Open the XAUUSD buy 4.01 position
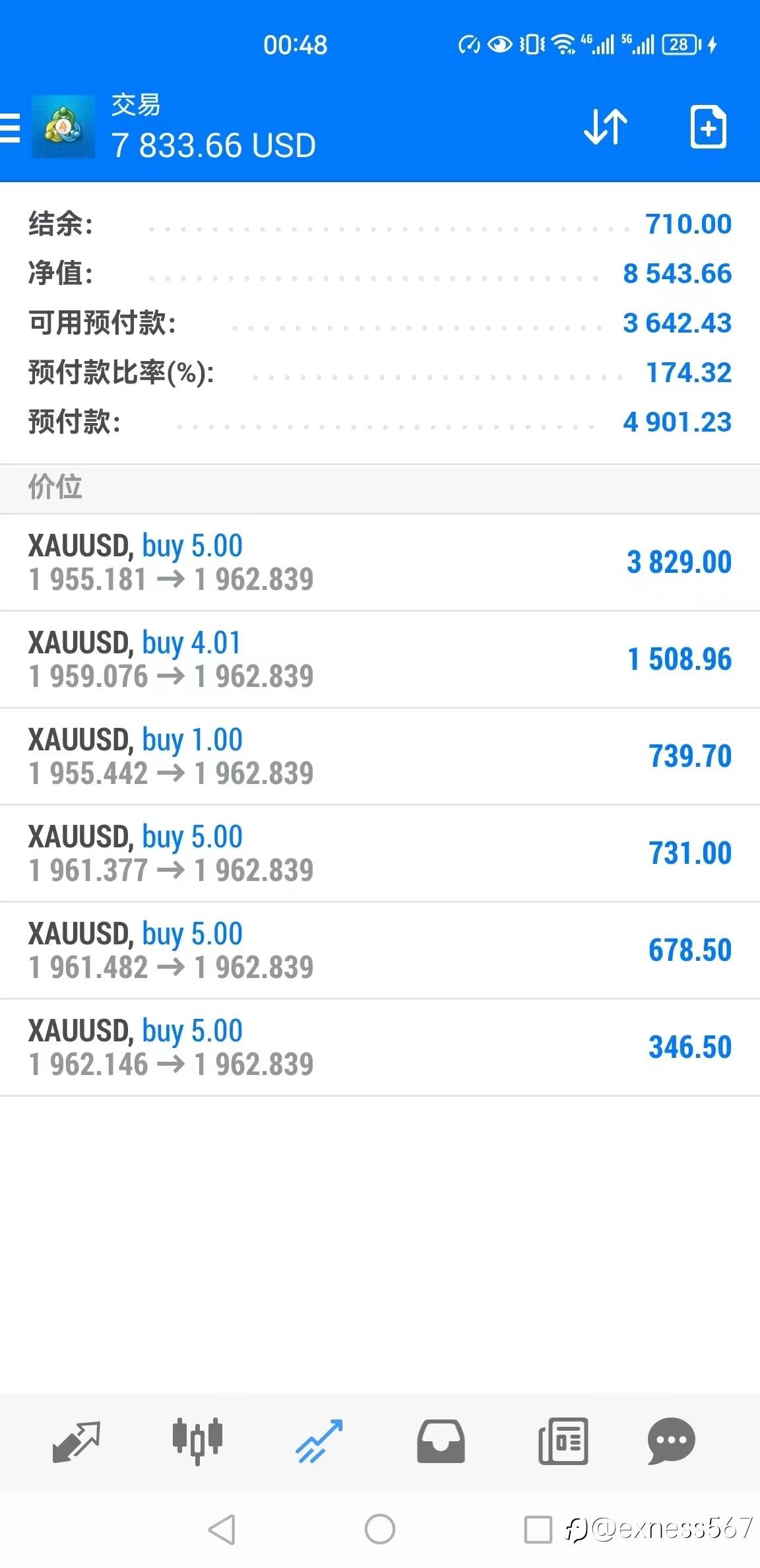Image resolution: width=760 pixels, height=1568 pixels. pos(380,660)
